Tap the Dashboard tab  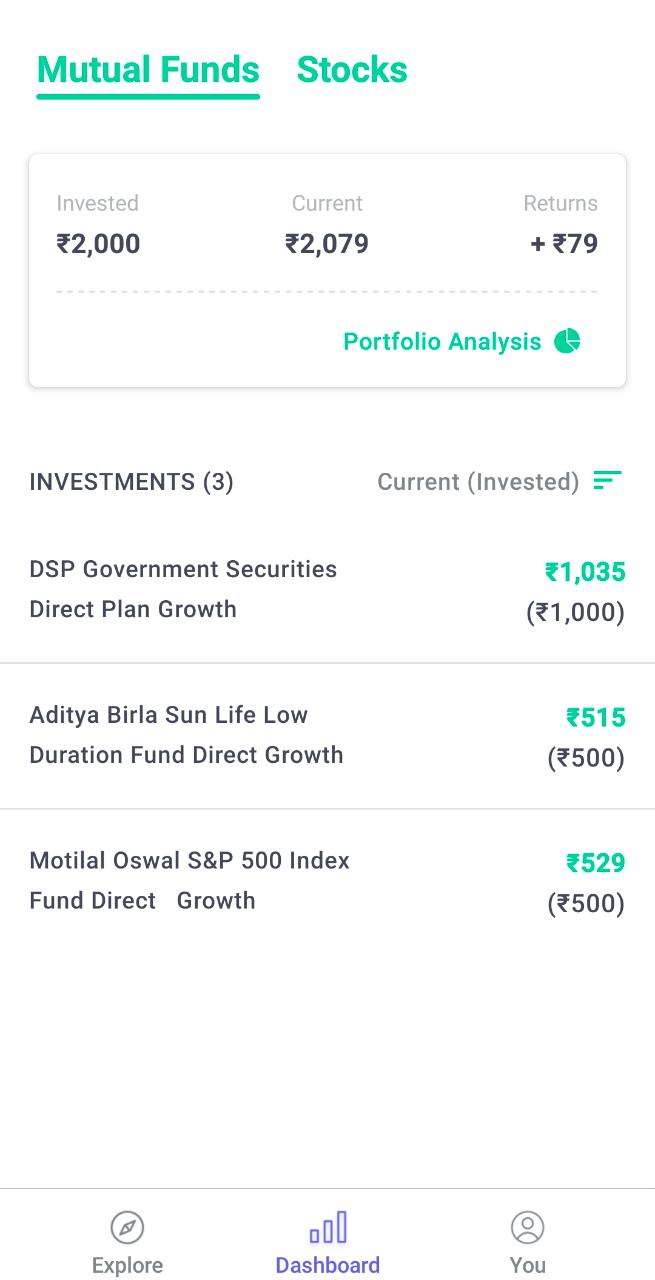328,1243
